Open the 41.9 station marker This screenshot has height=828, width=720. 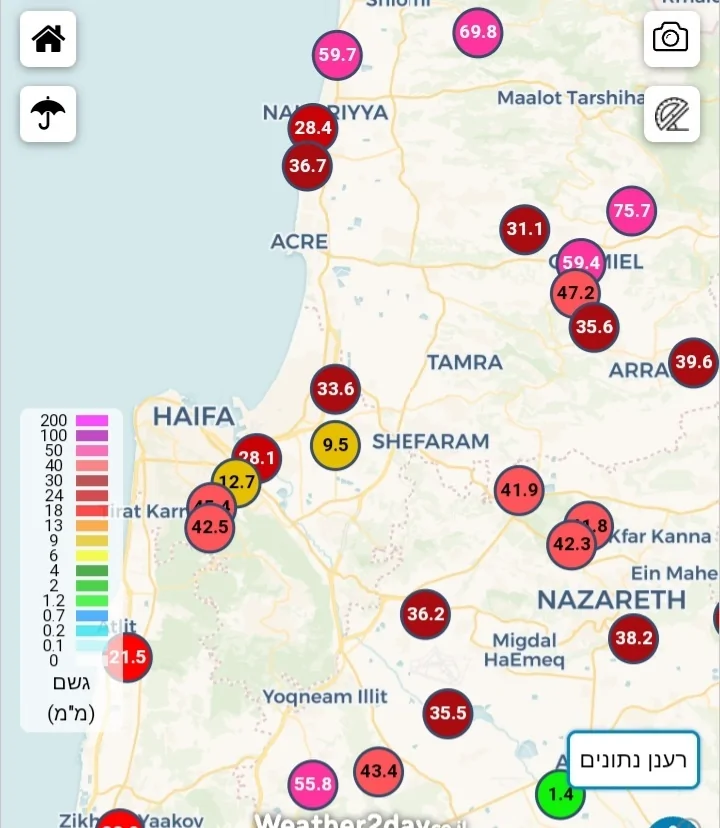click(x=519, y=491)
